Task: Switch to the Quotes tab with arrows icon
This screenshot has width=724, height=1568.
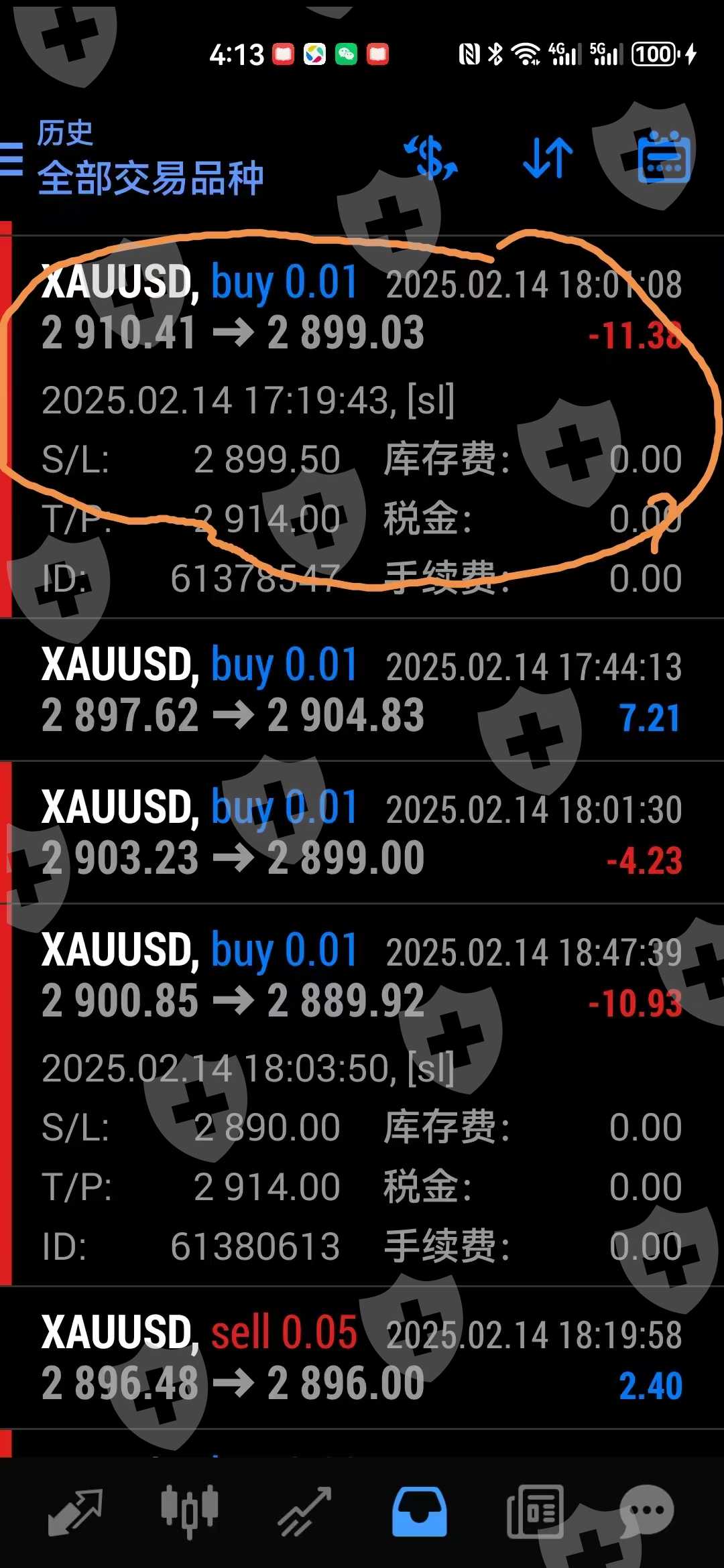Action: [x=75, y=1512]
